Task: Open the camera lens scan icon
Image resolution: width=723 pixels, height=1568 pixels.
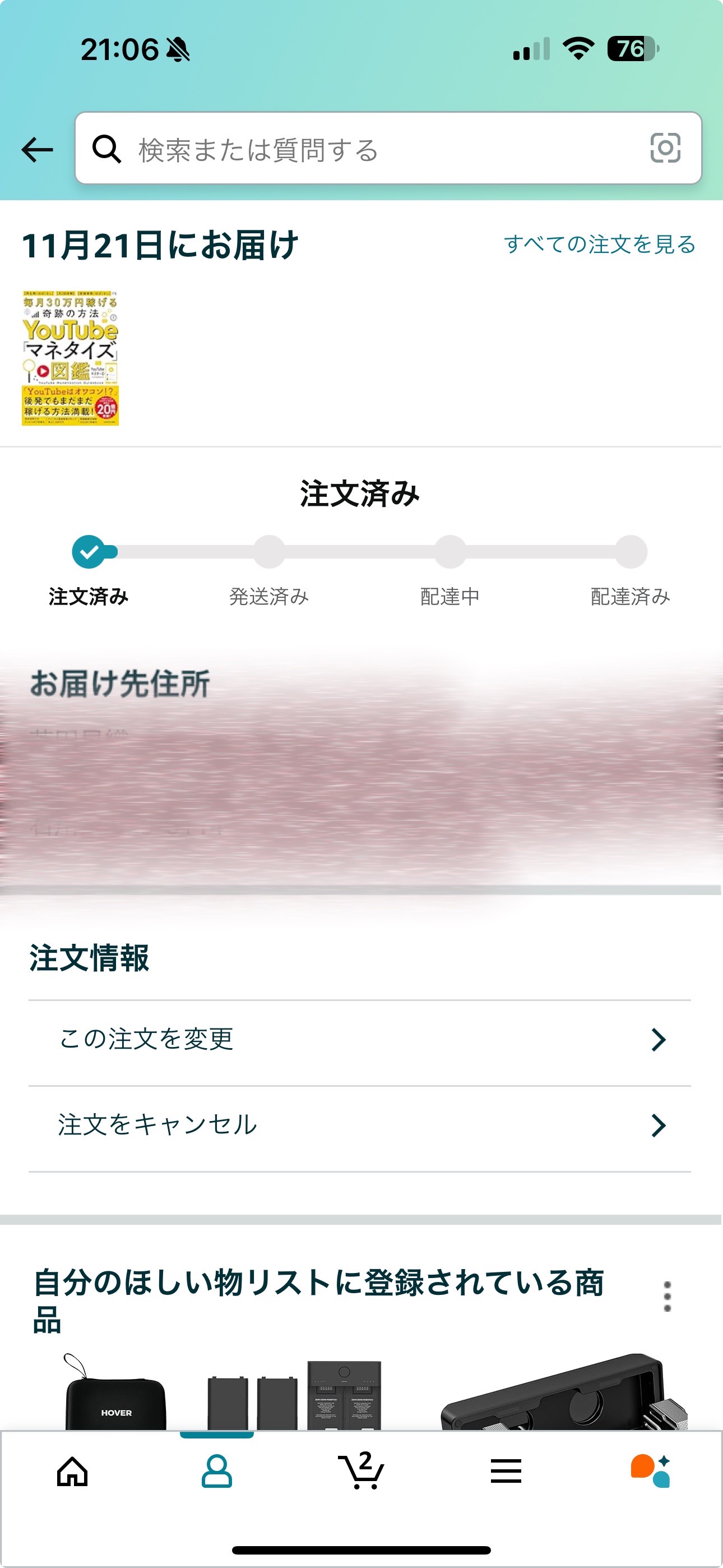Action: 665,148
